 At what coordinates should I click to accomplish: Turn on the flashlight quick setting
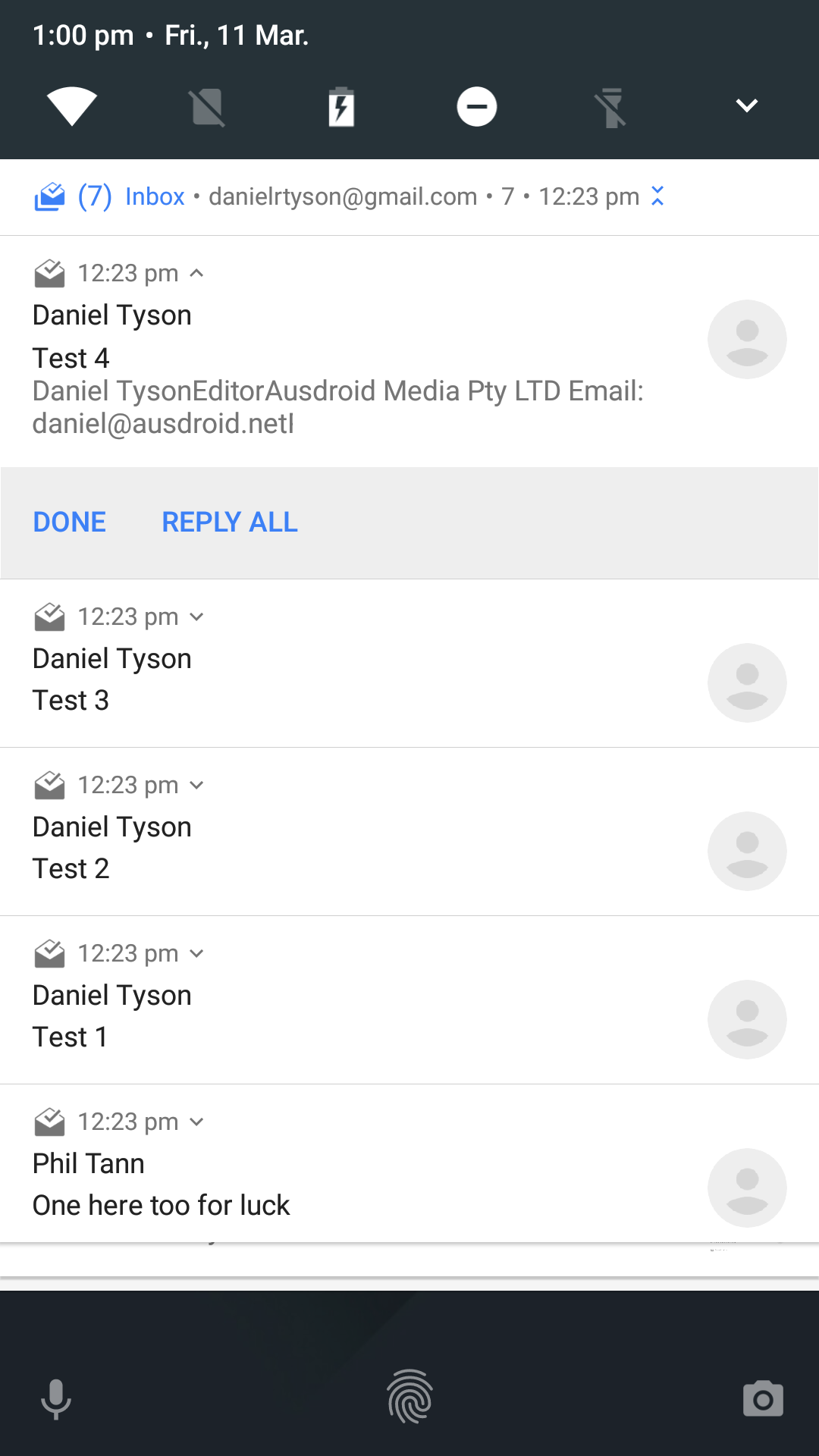click(611, 107)
